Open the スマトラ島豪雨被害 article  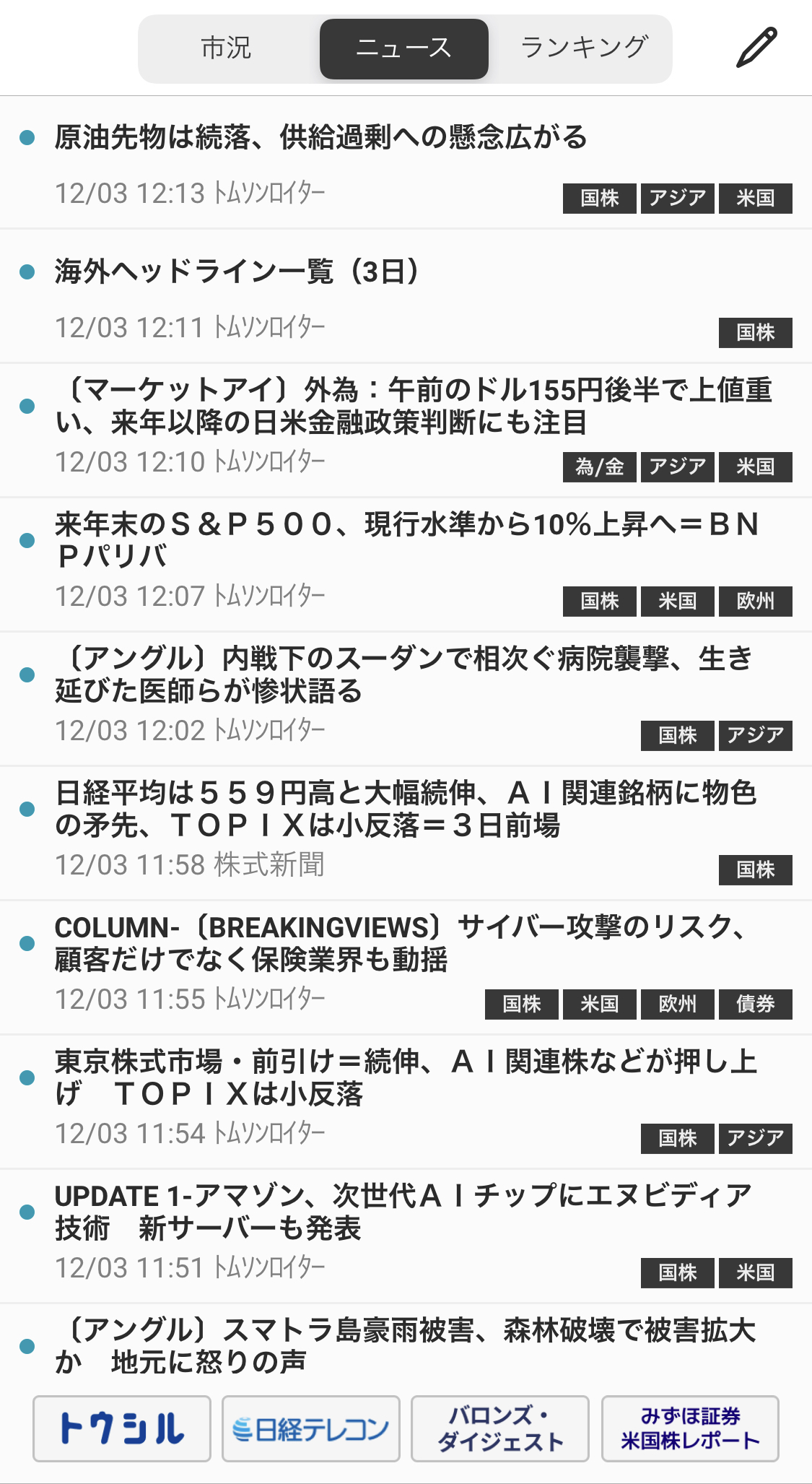pos(404,1345)
